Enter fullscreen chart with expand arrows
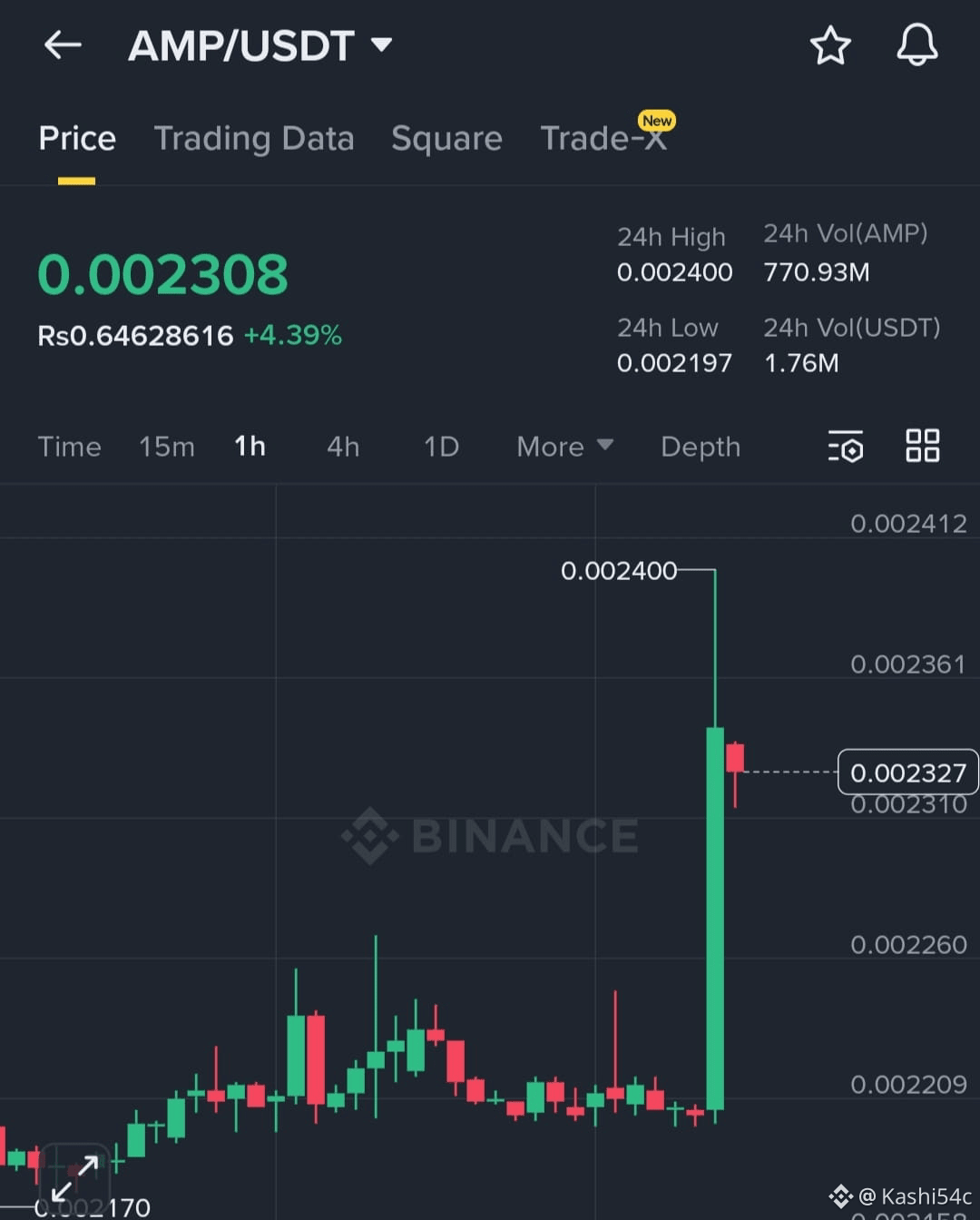The height and width of the screenshot is (1220, 980). coord(77,1176)
